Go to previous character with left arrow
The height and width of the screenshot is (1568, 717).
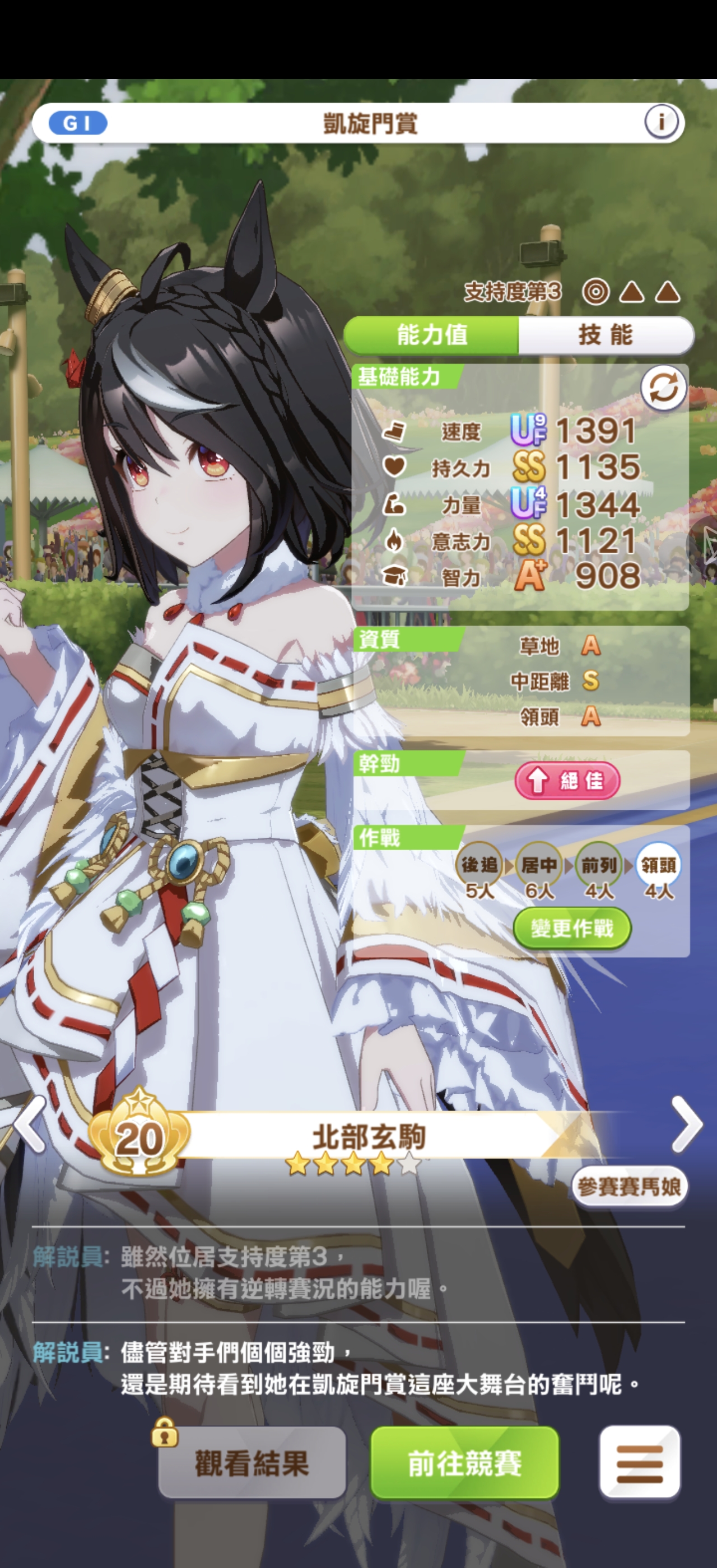coord(29,1124)
